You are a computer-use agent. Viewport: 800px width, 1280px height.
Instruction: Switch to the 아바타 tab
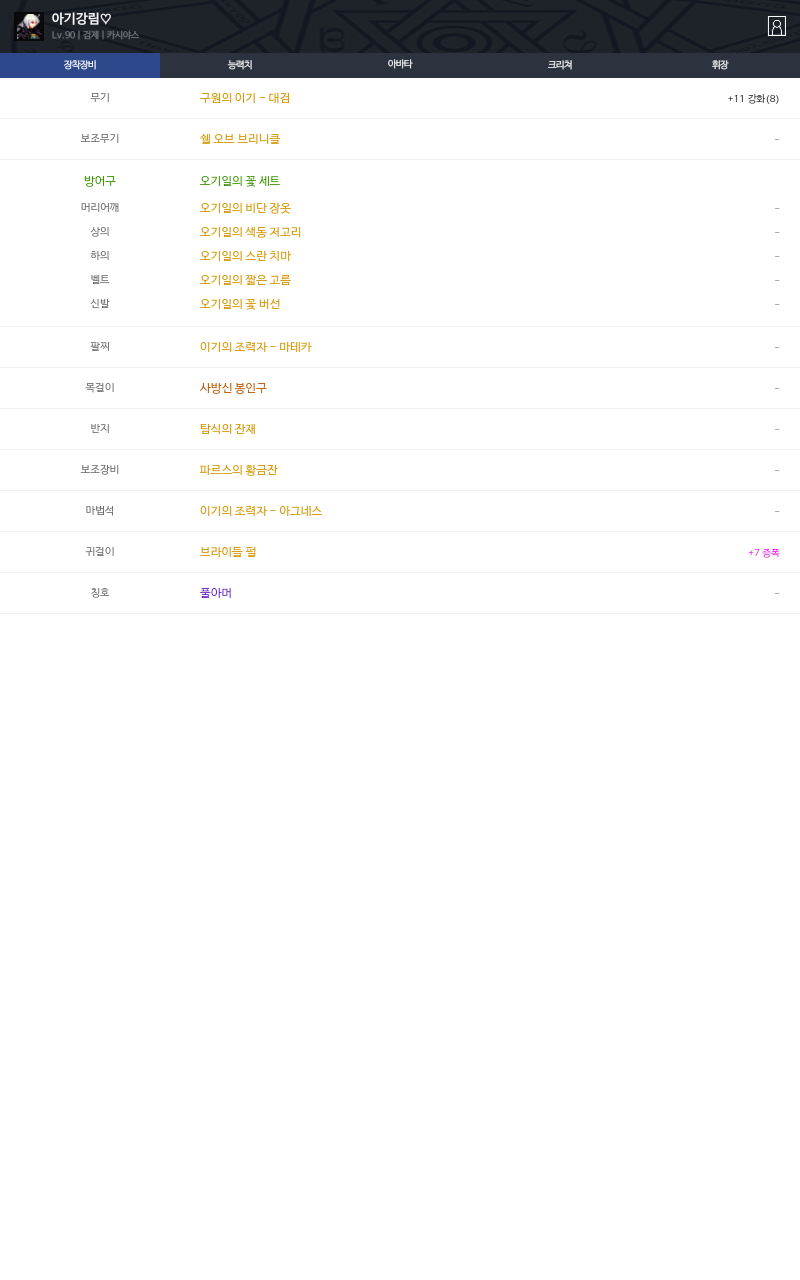(x=400, y=65)
